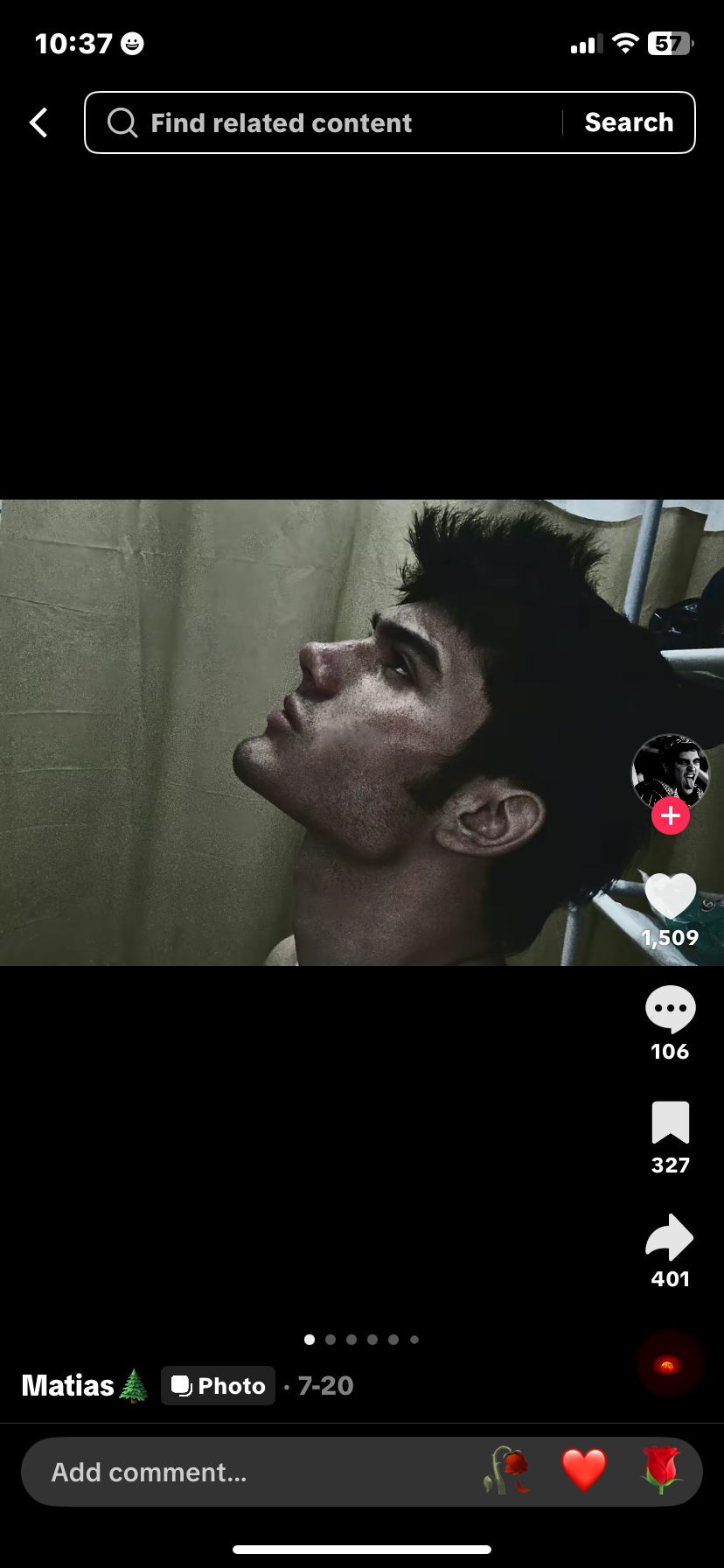Viewport: 724px width, 1568px height.
Task: Tap the Search button
Action: click(629, 122)
